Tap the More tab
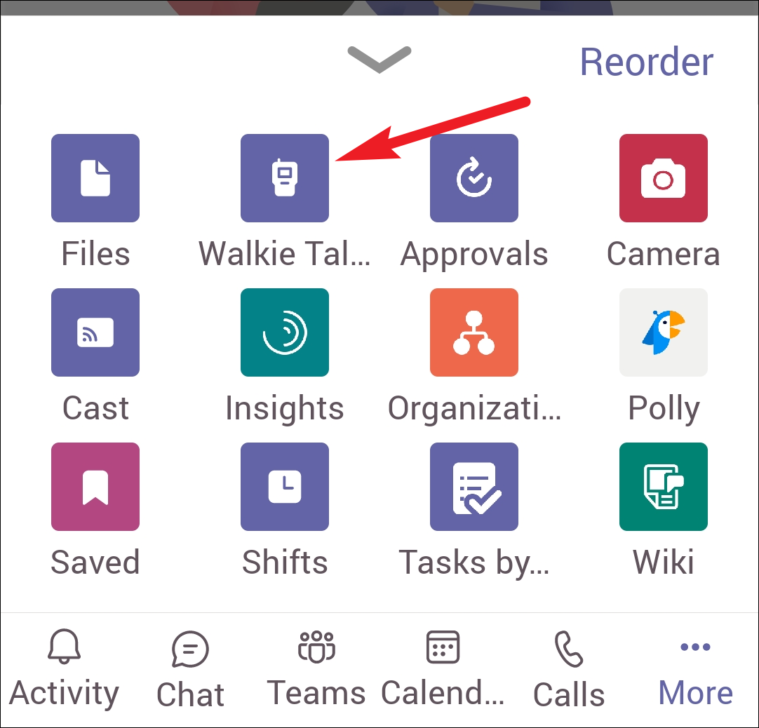759x728 pixels. [695, 670]
